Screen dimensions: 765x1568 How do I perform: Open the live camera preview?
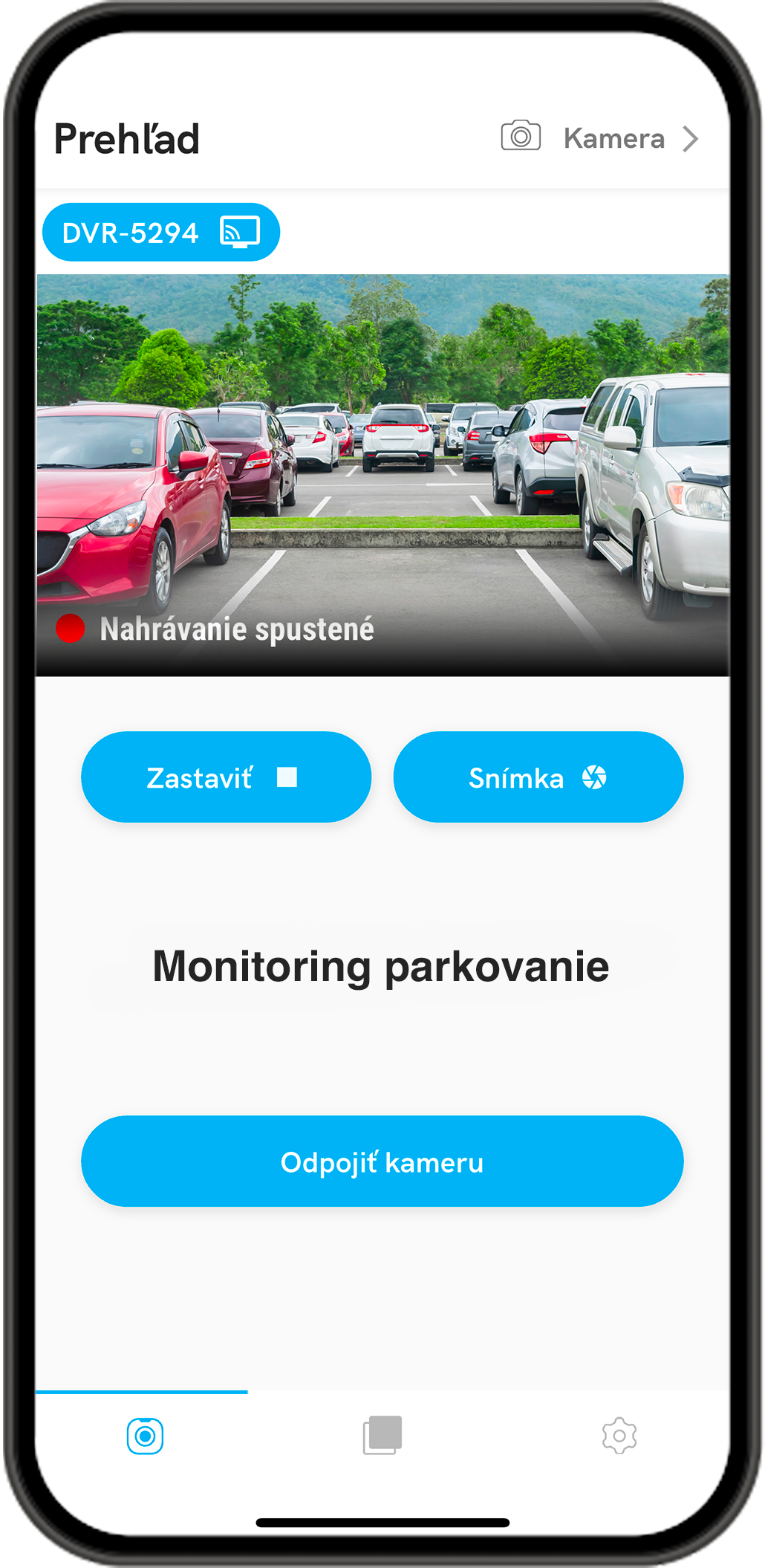(382, 474)
